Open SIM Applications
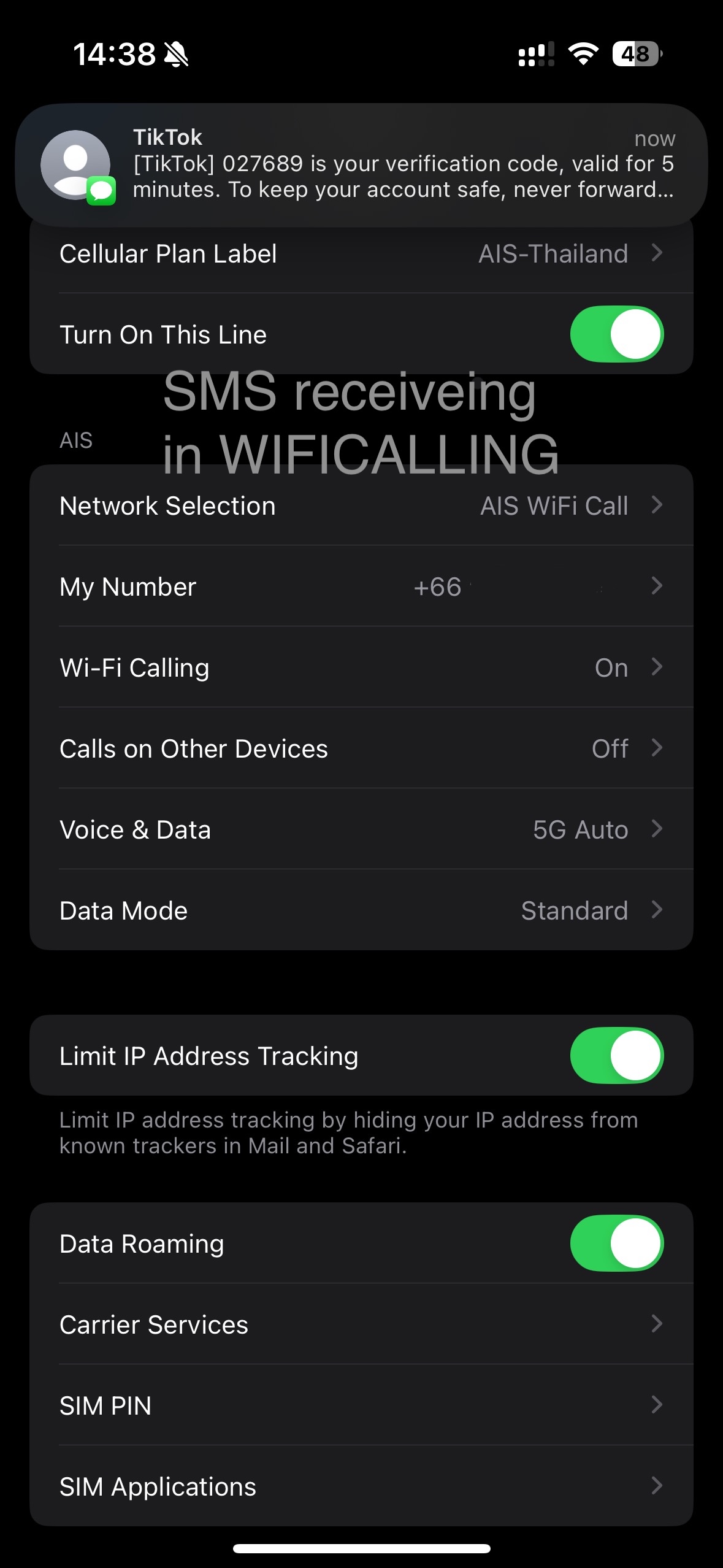This screenshot has height=1568, width=723. [x=361, y=1486]
